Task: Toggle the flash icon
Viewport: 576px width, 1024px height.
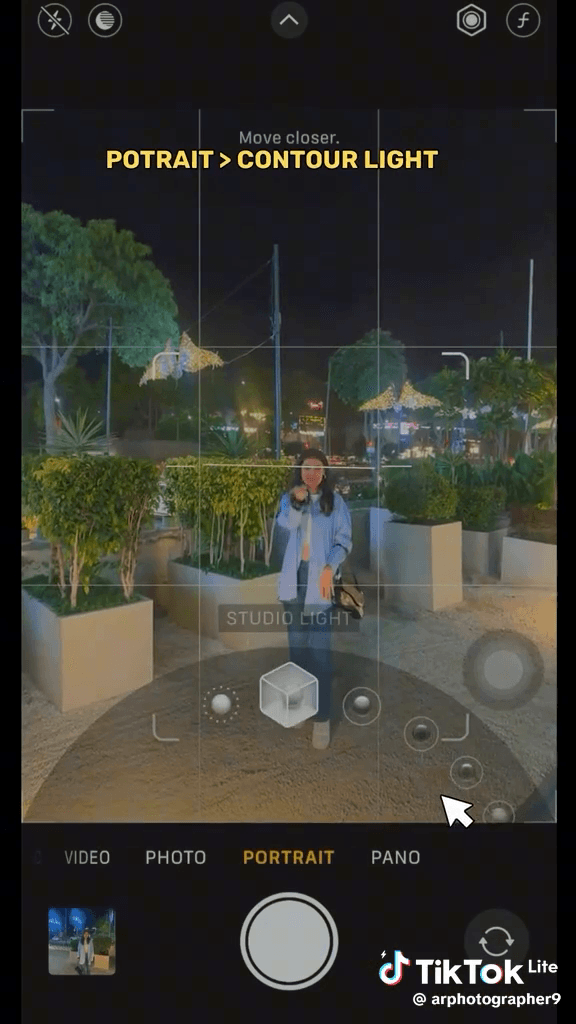Action: [55, 21]
